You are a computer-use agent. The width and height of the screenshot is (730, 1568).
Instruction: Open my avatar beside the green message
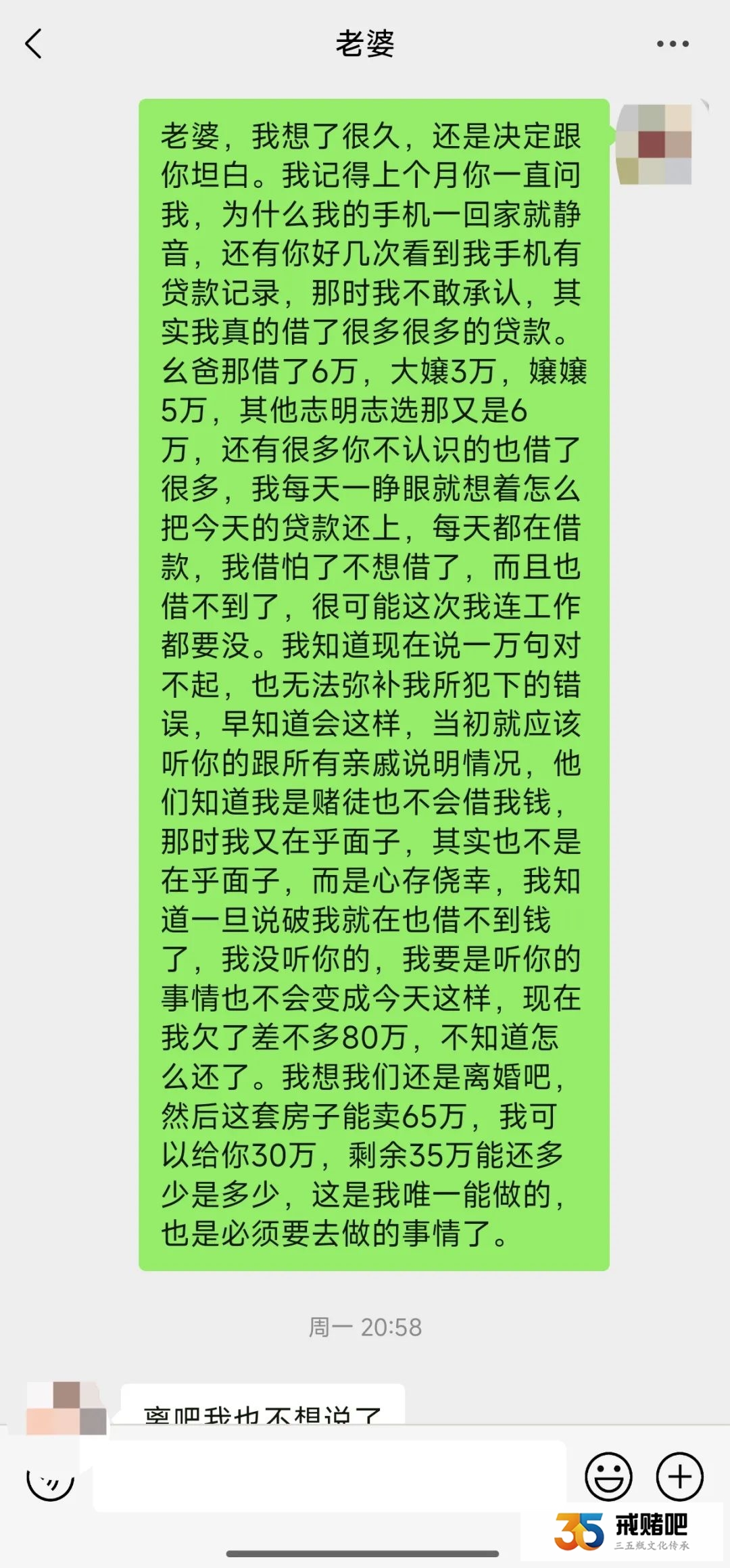[654, 145]
